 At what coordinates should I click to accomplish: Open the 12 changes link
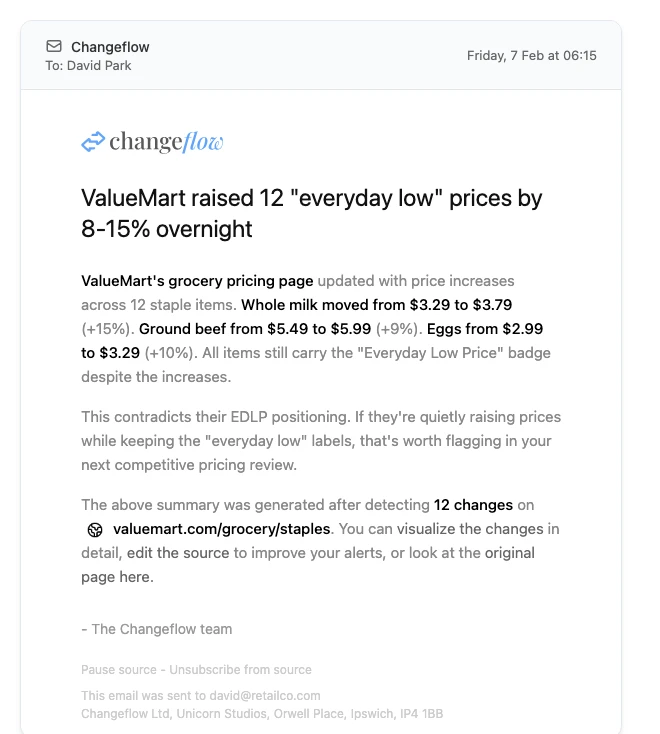pos(473,505)
